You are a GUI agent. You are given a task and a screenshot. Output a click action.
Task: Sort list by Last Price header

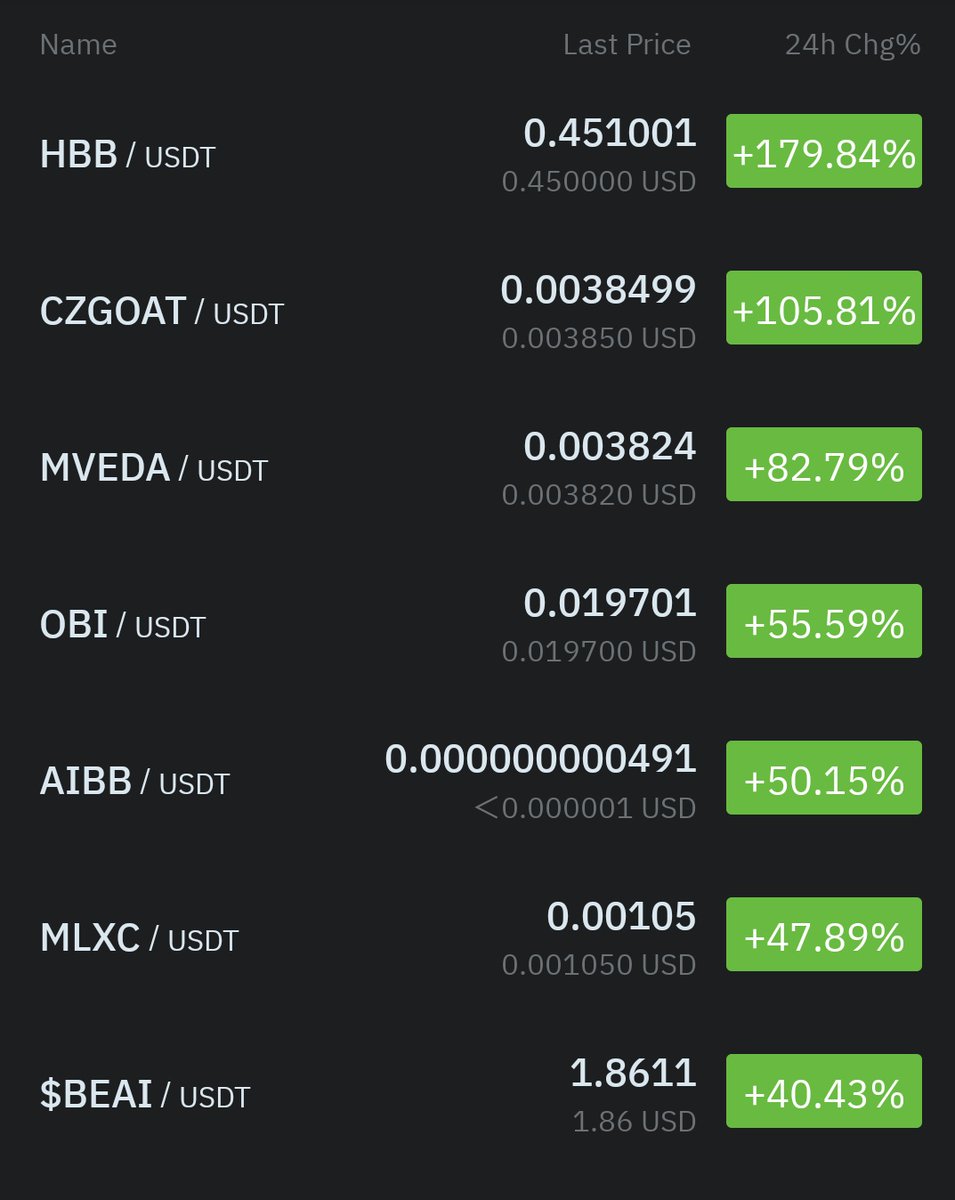tap(626, 45)
